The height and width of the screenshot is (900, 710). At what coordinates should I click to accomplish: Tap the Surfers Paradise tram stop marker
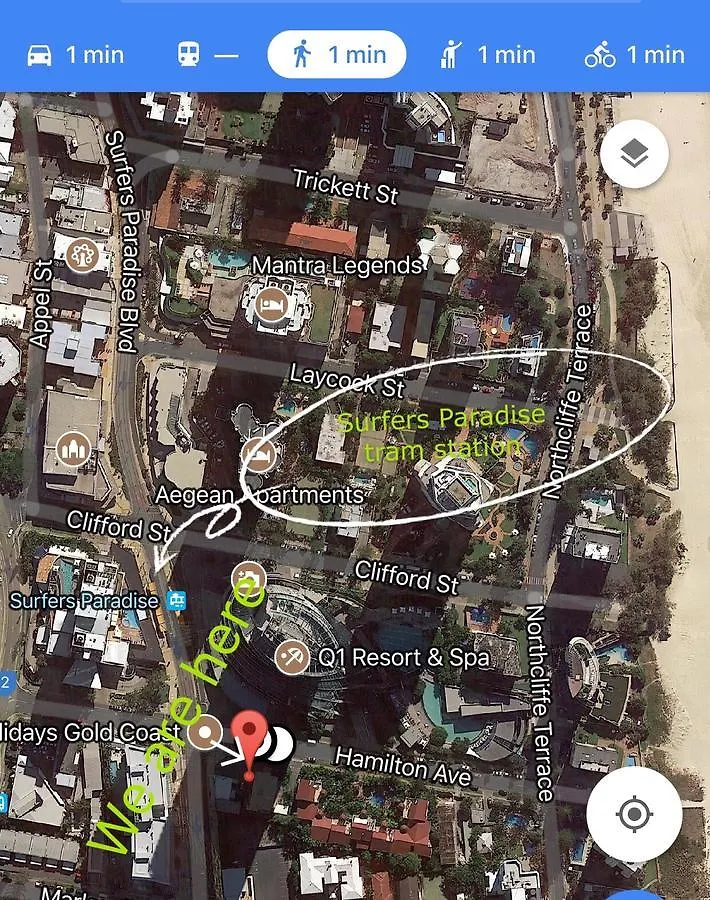tap(177, 601)
